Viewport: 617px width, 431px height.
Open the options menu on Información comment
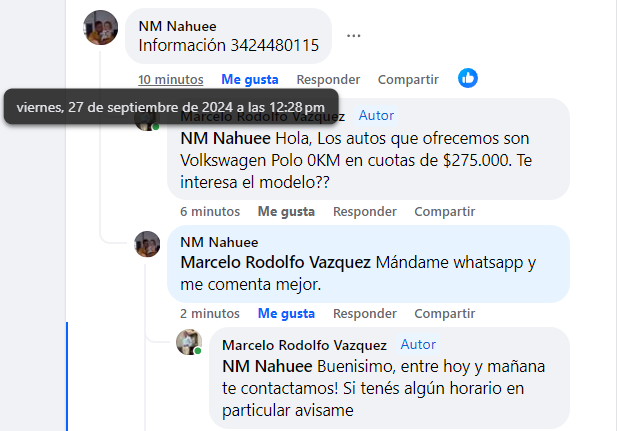point(353,36)
